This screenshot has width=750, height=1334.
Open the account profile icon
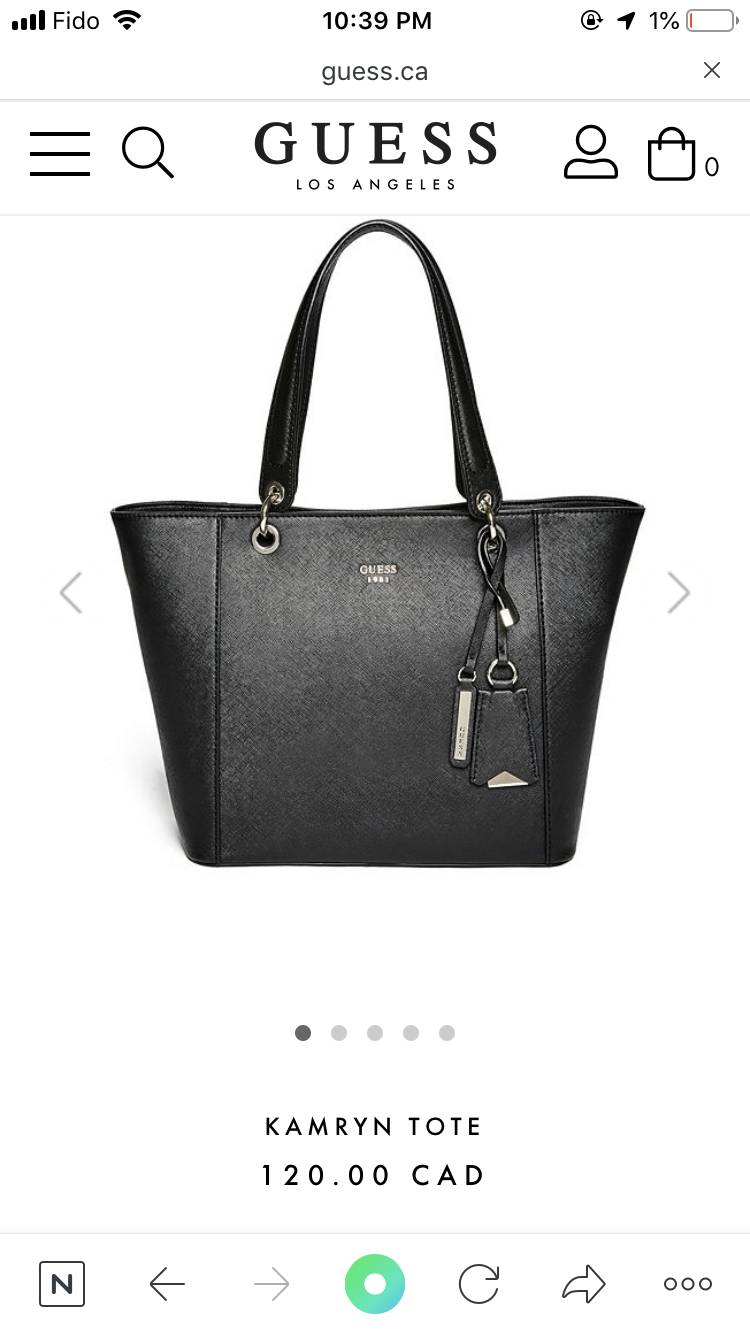coord(590,153)
